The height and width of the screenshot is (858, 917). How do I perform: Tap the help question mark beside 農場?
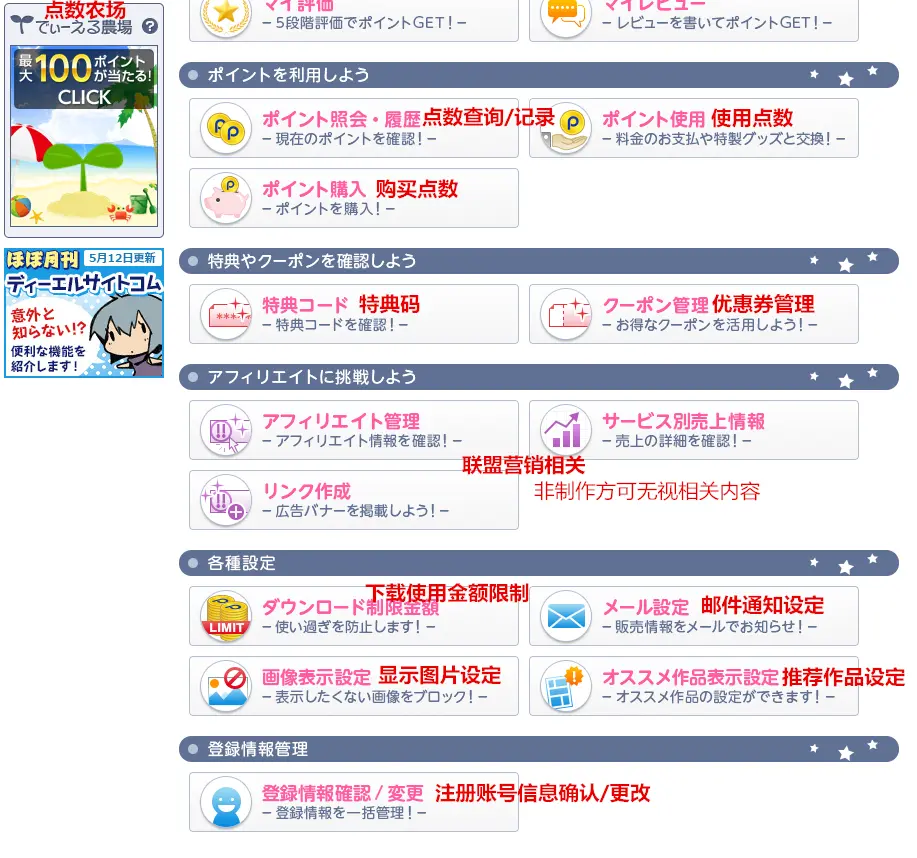[x=149, y=27]
